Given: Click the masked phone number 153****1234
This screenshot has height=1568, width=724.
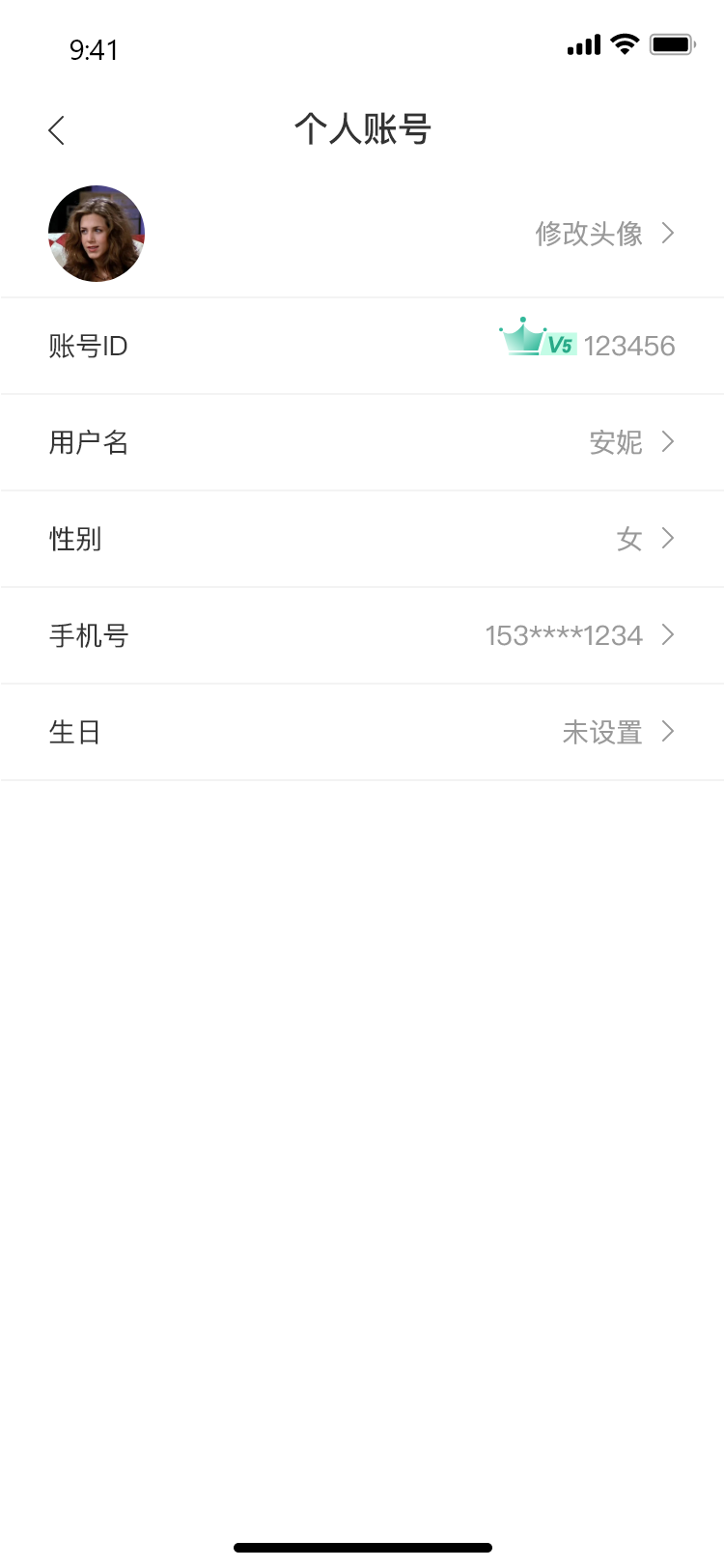Looking at the screenshot, I should pyautogui.click(x=564, y=634).
